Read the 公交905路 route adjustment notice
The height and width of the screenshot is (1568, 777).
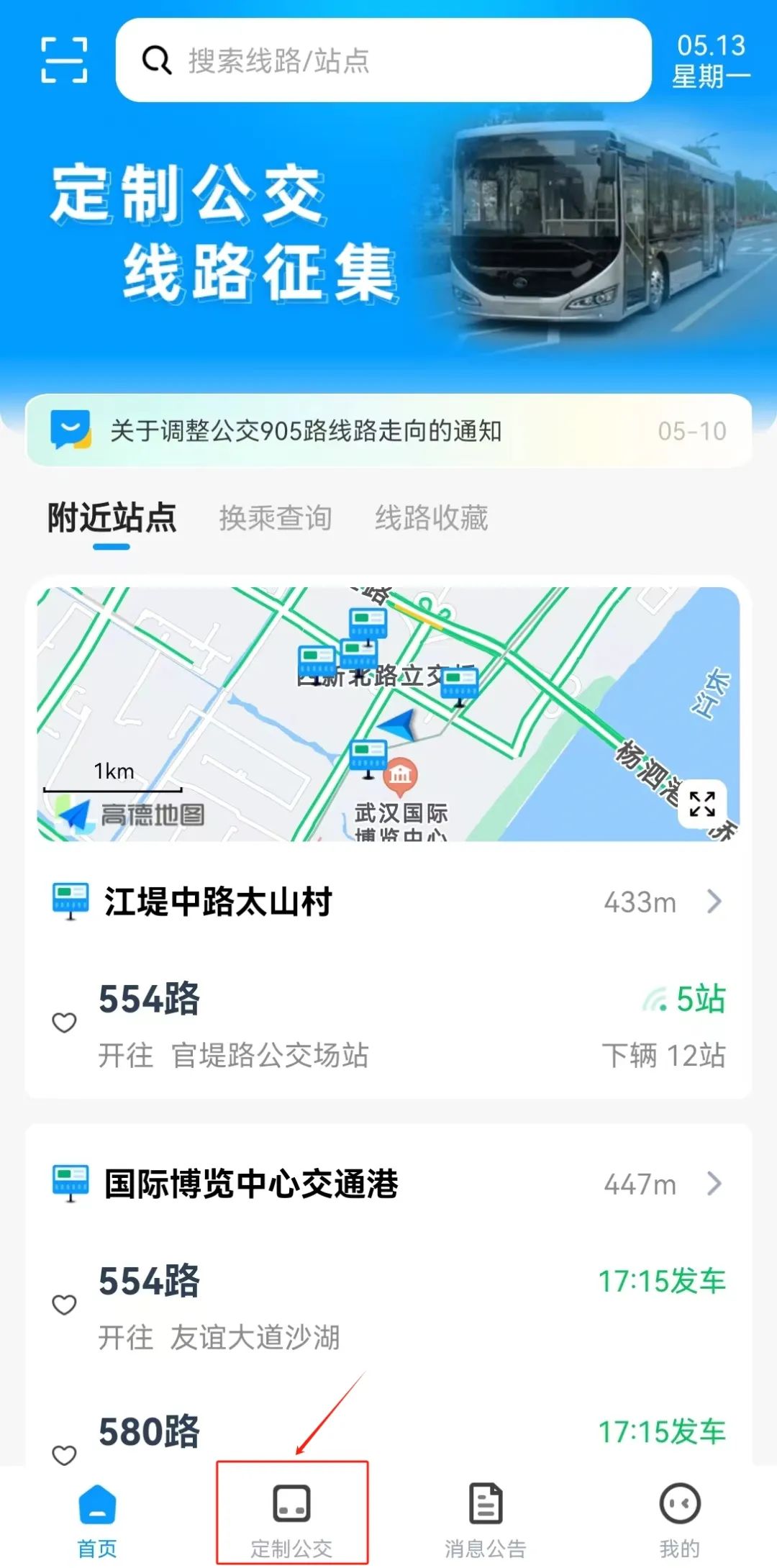[x=388, y=431]
